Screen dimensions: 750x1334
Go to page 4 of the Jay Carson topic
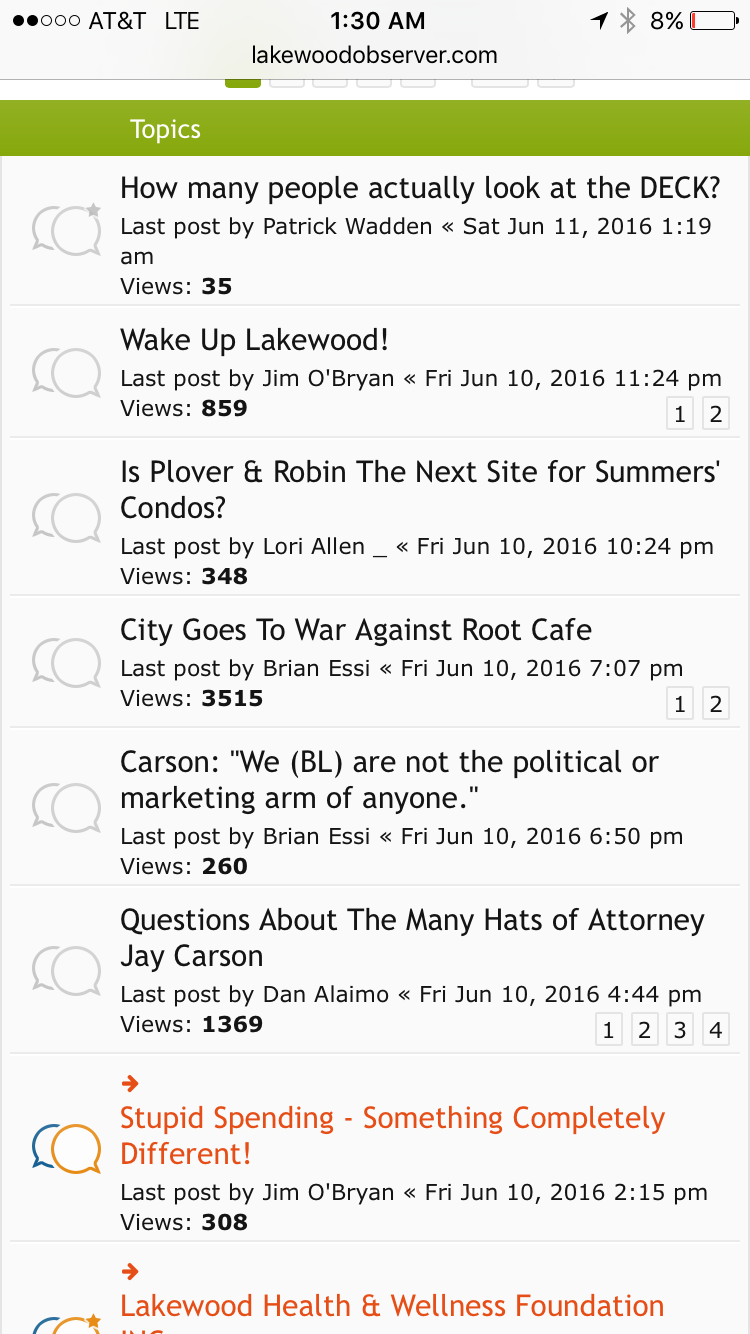tap(715, 1030)
